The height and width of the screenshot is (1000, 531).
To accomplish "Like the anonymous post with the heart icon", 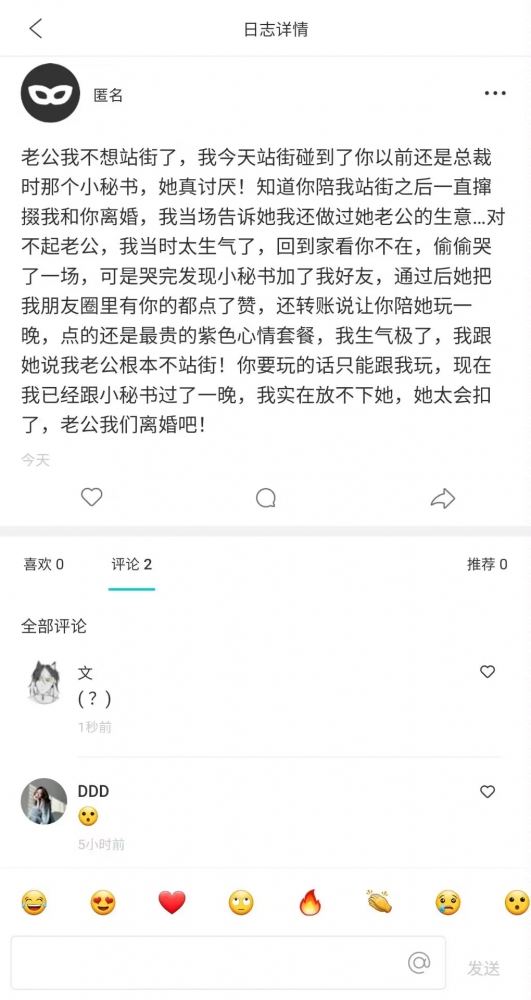I will pos(92,497).
